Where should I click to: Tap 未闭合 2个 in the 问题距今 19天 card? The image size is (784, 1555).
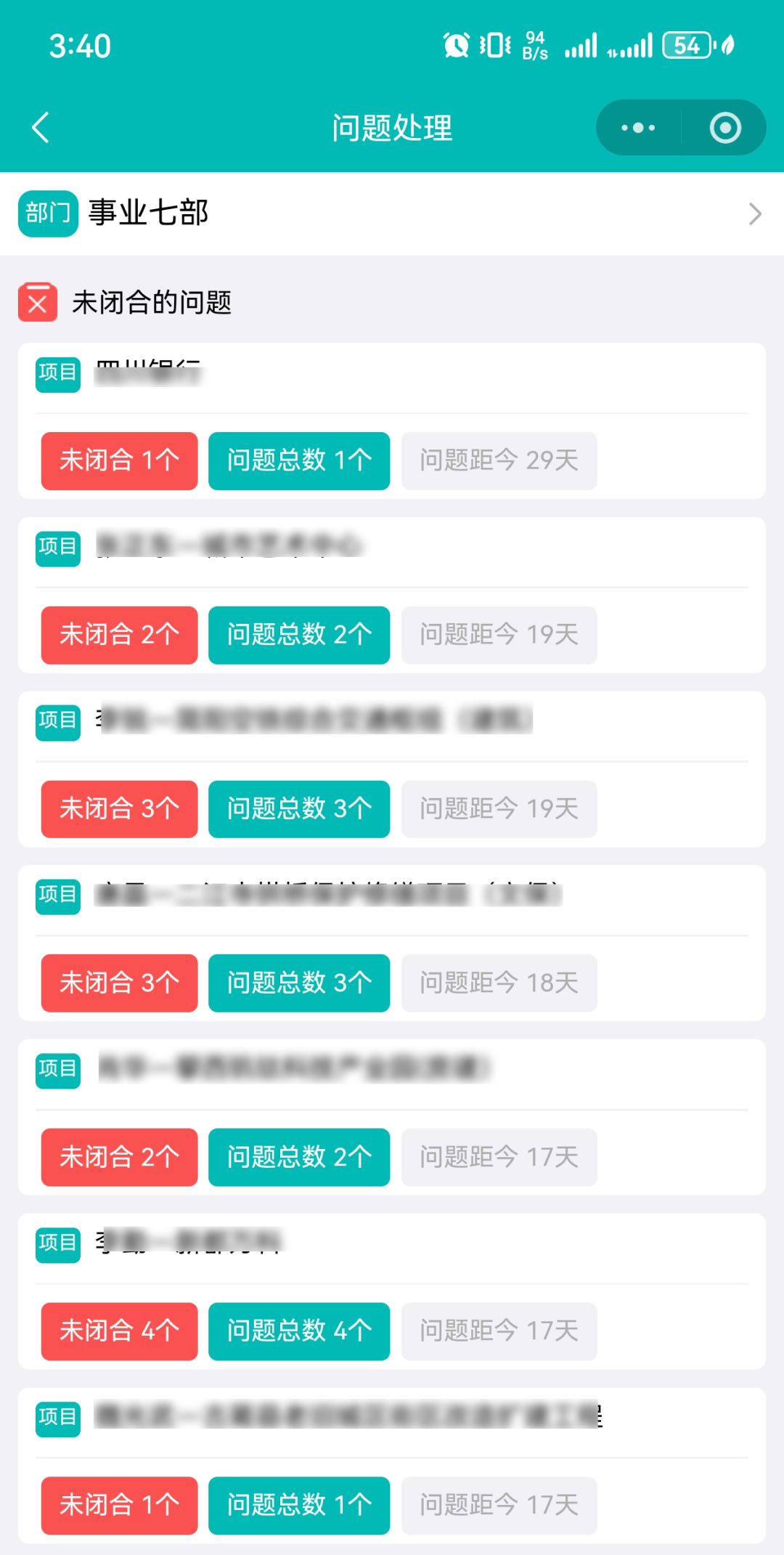tap(119, 636)
